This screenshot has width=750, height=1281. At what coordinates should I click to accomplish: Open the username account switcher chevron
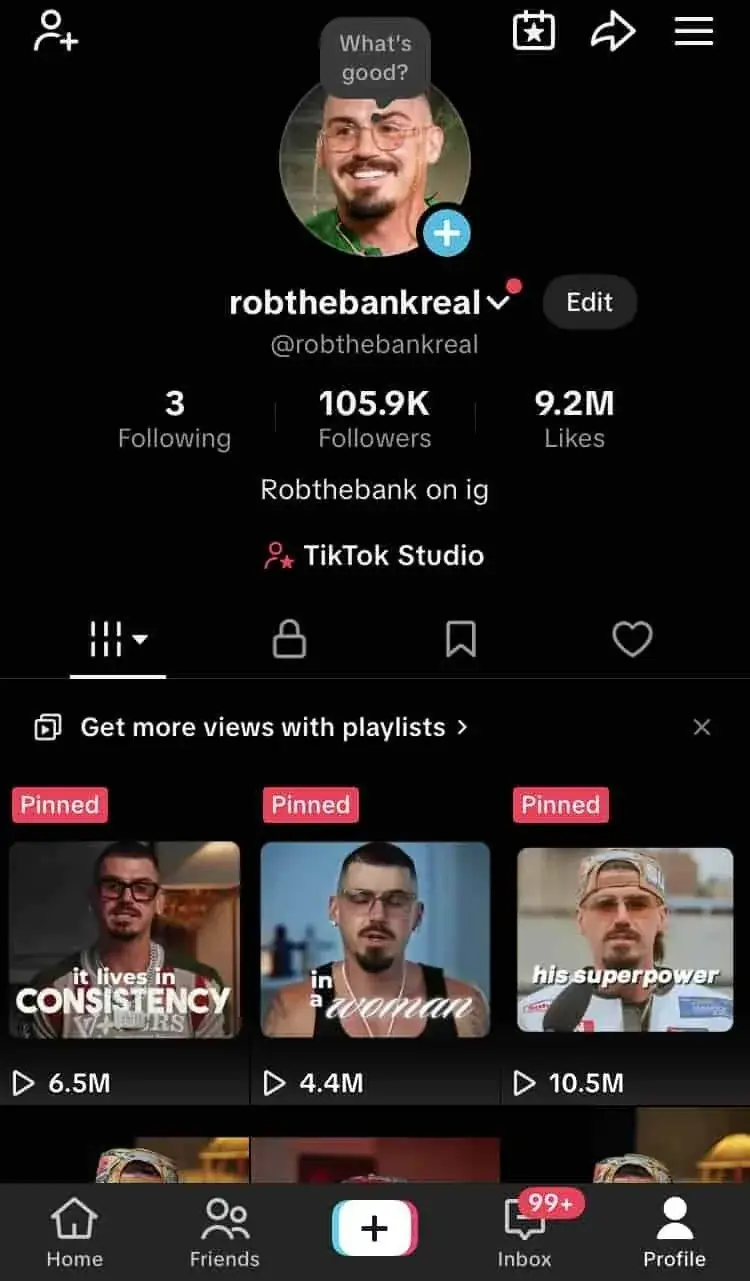coord(498,304)
